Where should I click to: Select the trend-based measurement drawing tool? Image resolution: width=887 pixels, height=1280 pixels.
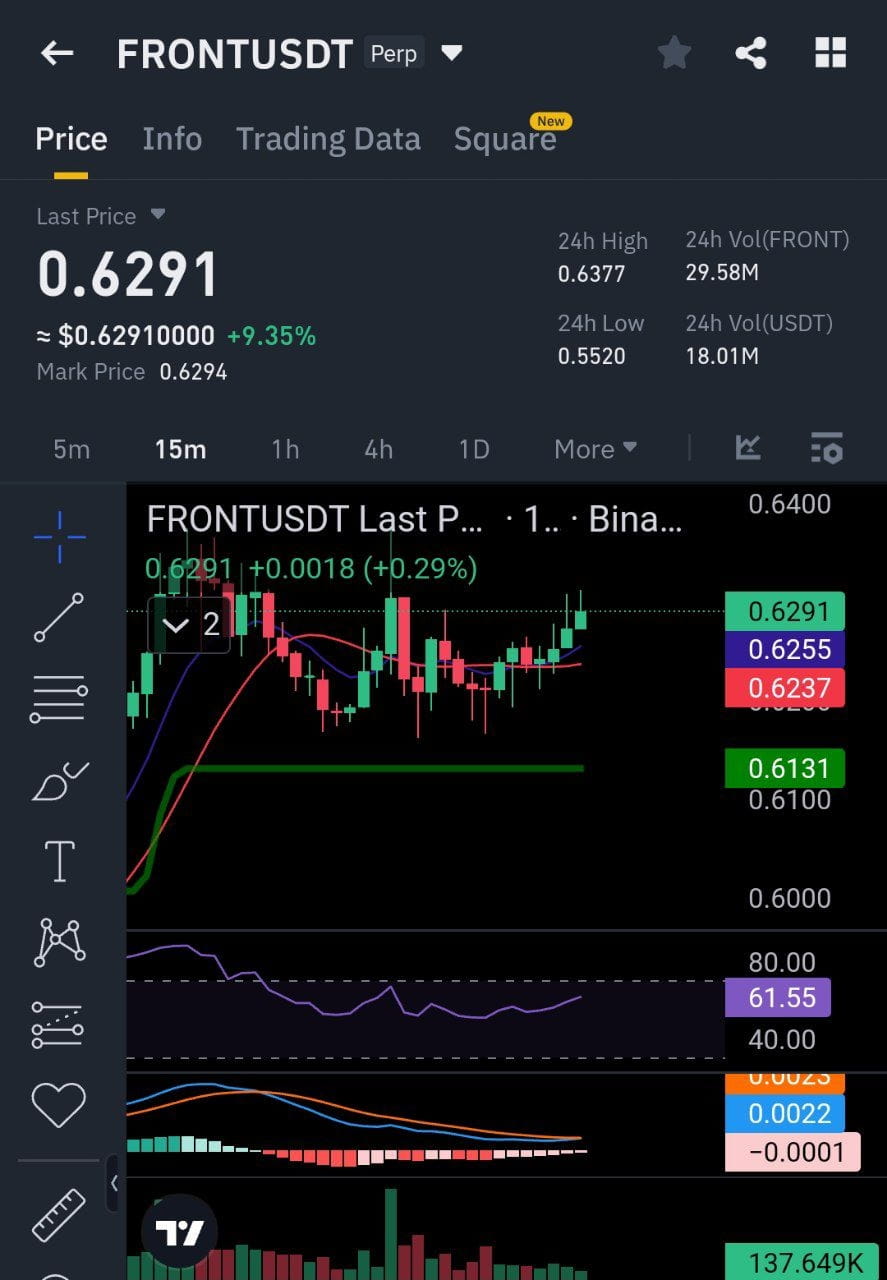click(x=57, y=1022)
